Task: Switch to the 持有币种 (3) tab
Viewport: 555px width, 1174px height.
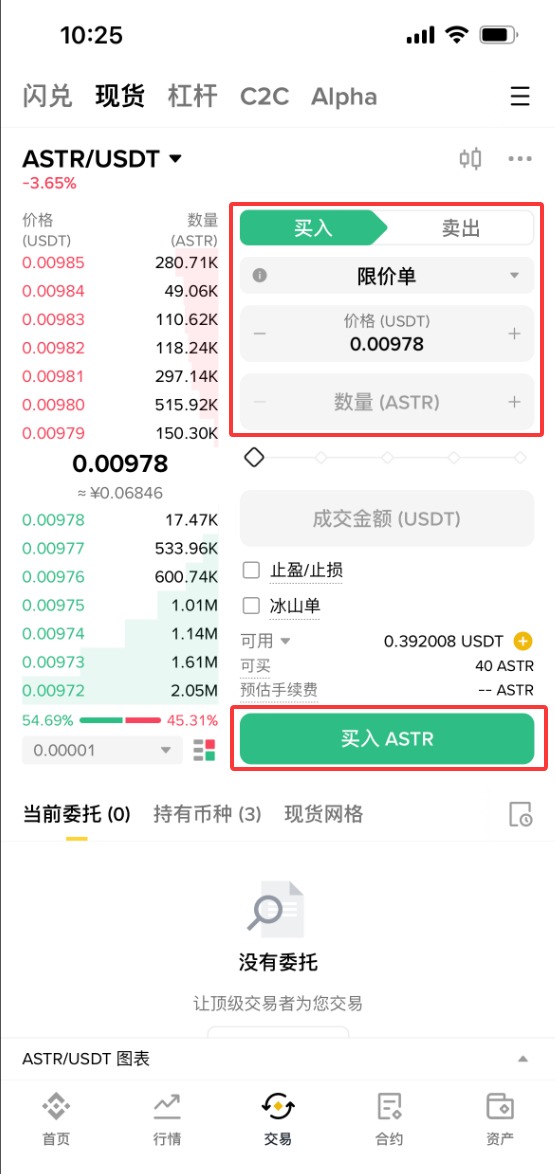Action: [207, 814]
